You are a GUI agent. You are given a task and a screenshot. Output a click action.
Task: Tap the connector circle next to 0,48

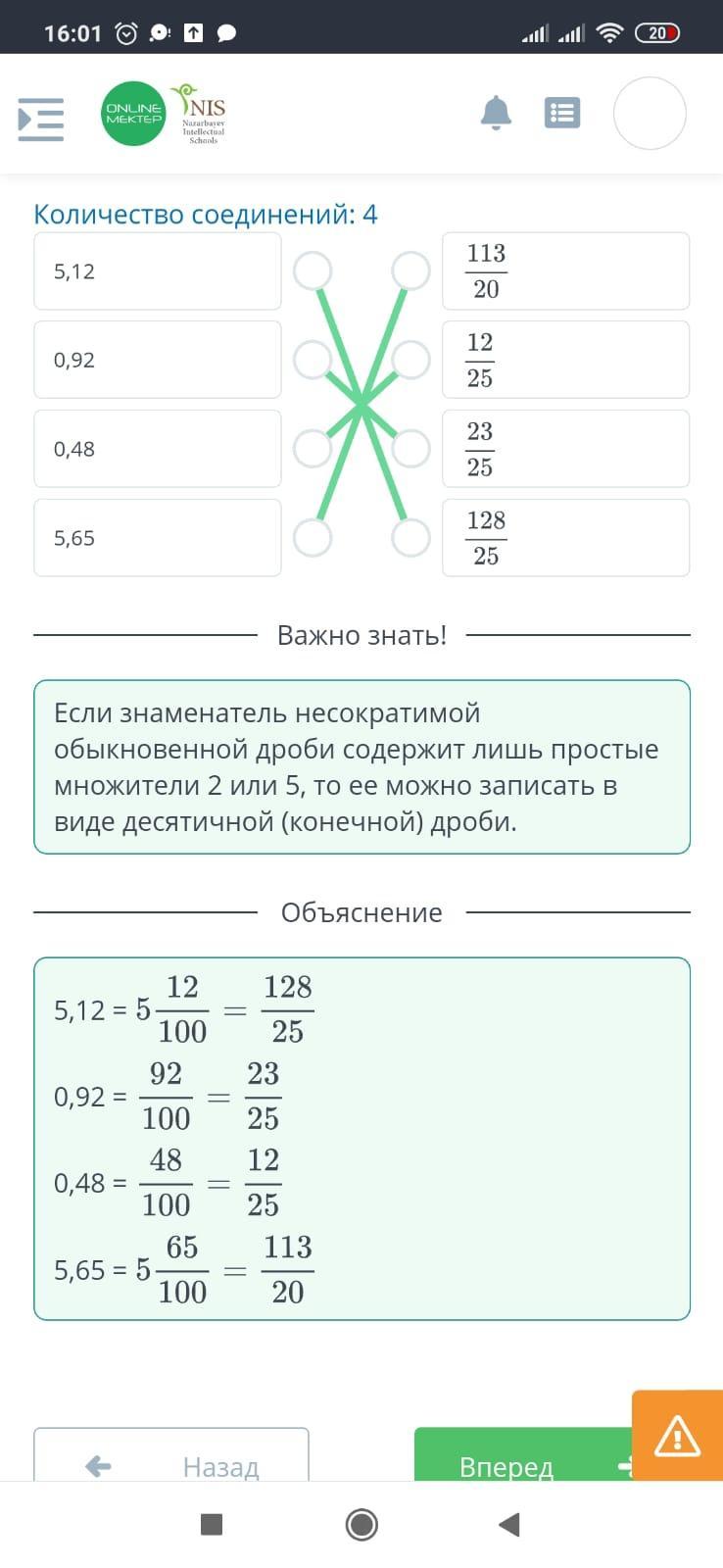coord(313,449)
